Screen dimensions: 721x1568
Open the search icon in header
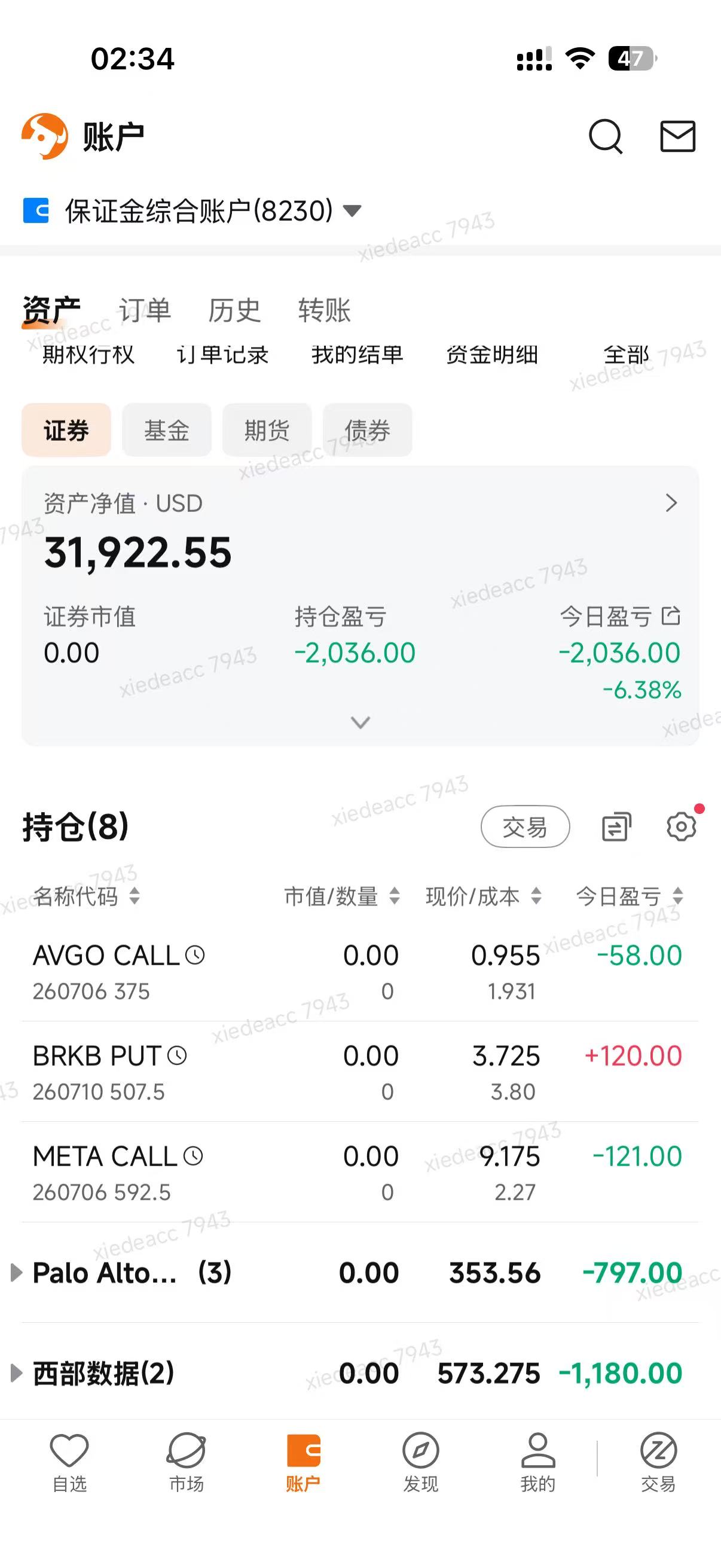(x=606, y=136)
